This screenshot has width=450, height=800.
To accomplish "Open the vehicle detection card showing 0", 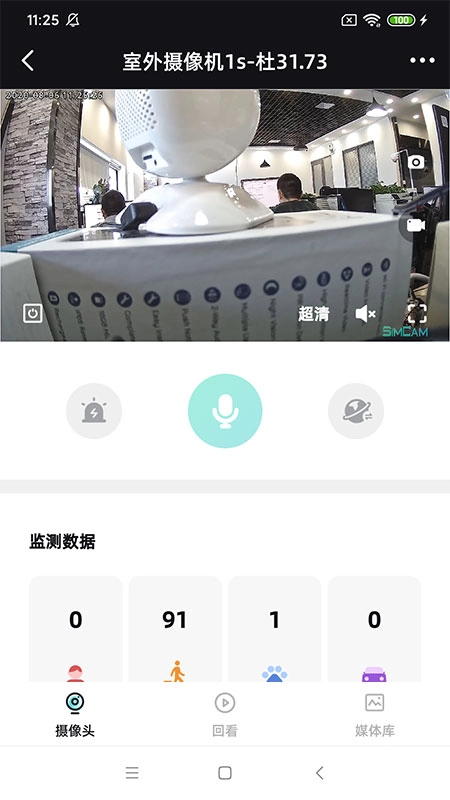I will pos(374,629).
